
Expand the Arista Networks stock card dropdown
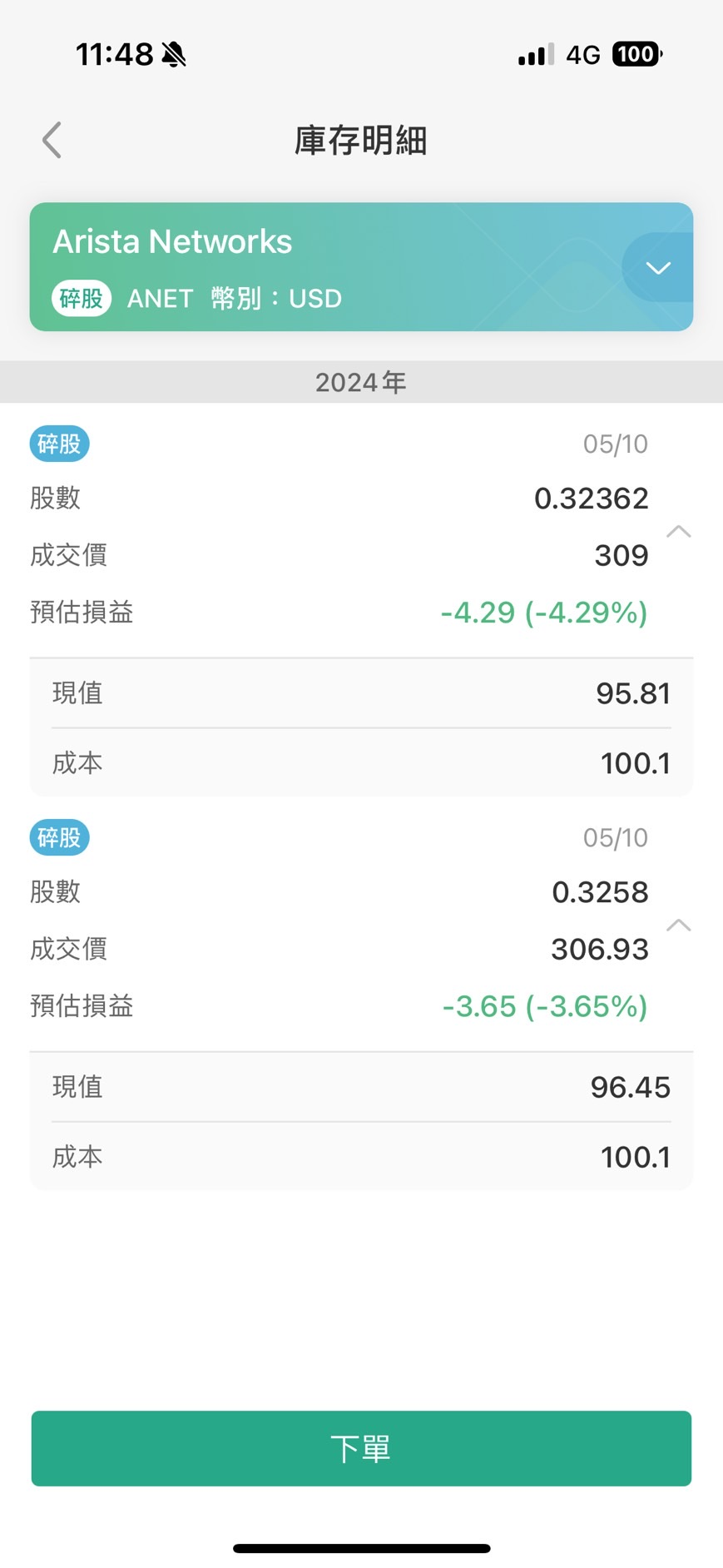(x=657, y=268)
